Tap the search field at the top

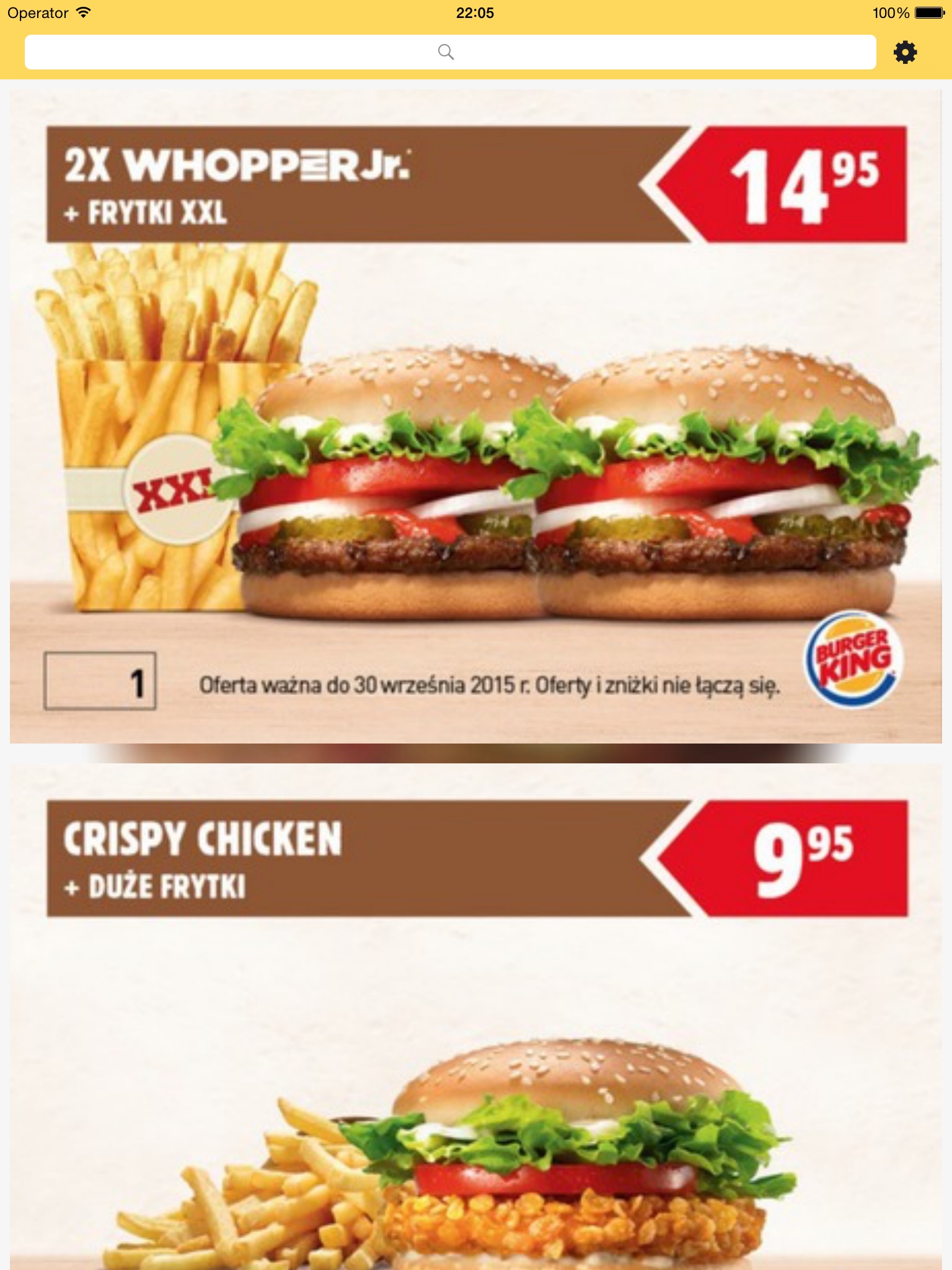click(450, 52)
